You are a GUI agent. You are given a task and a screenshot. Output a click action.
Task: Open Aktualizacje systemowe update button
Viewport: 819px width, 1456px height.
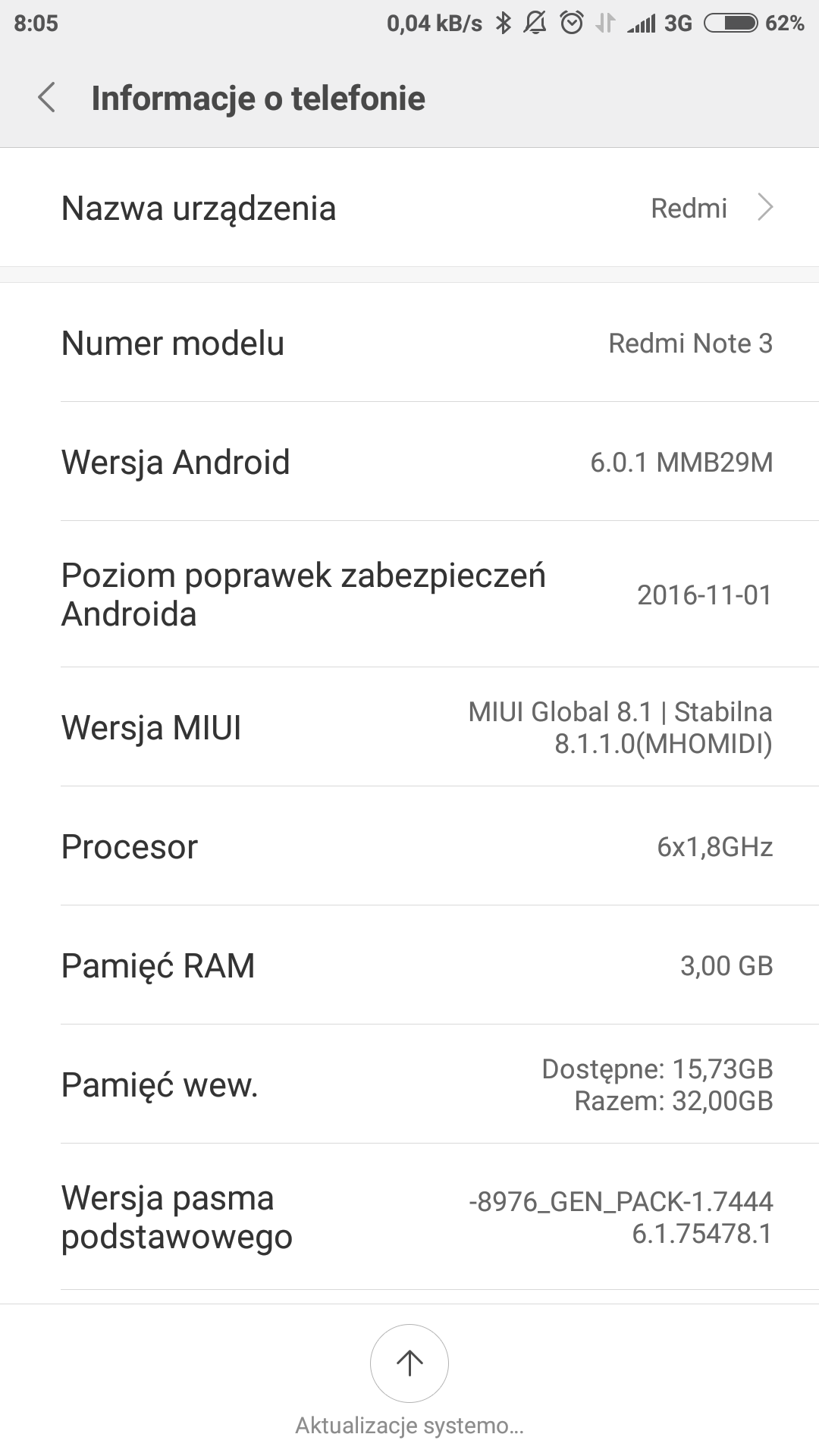coord(409,1363)
